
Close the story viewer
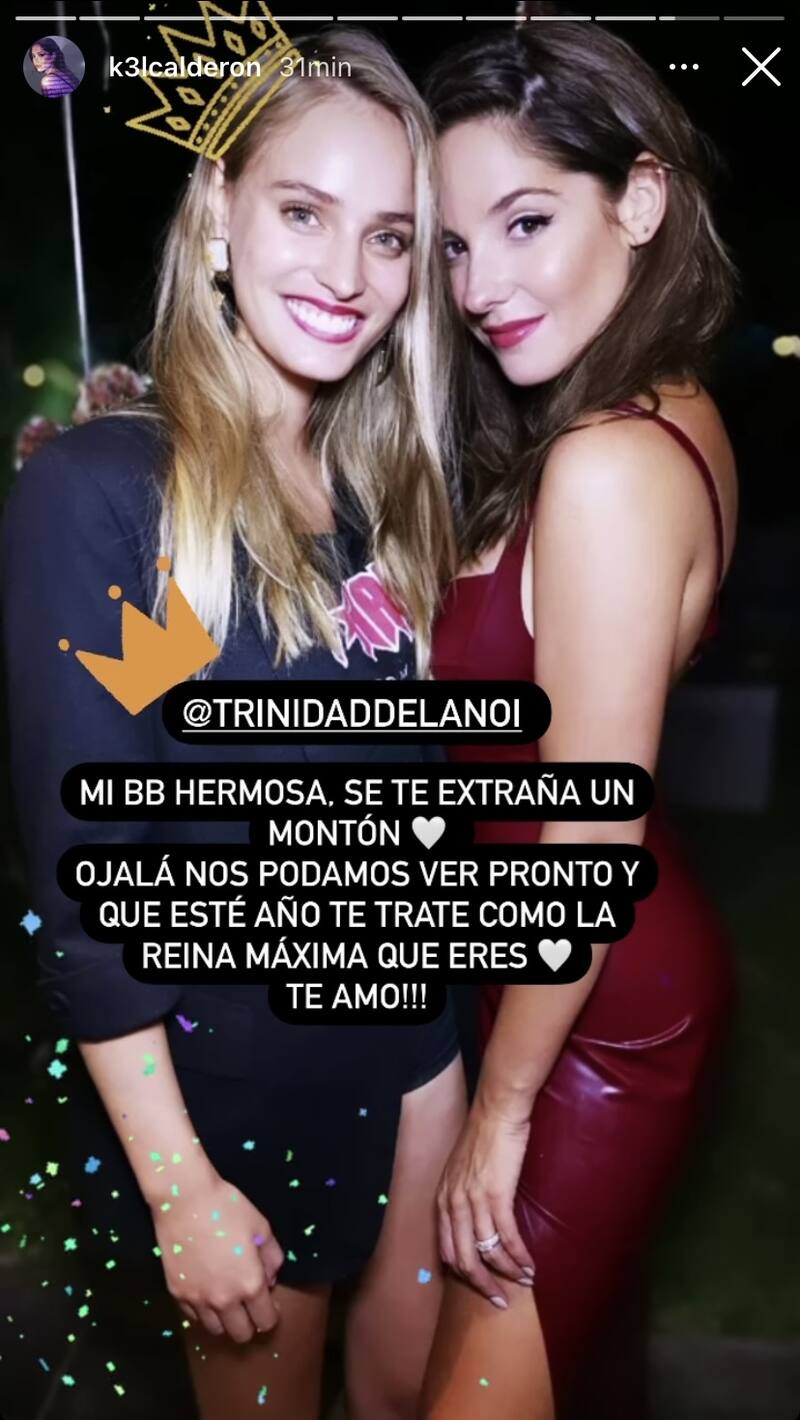(760, 67)
